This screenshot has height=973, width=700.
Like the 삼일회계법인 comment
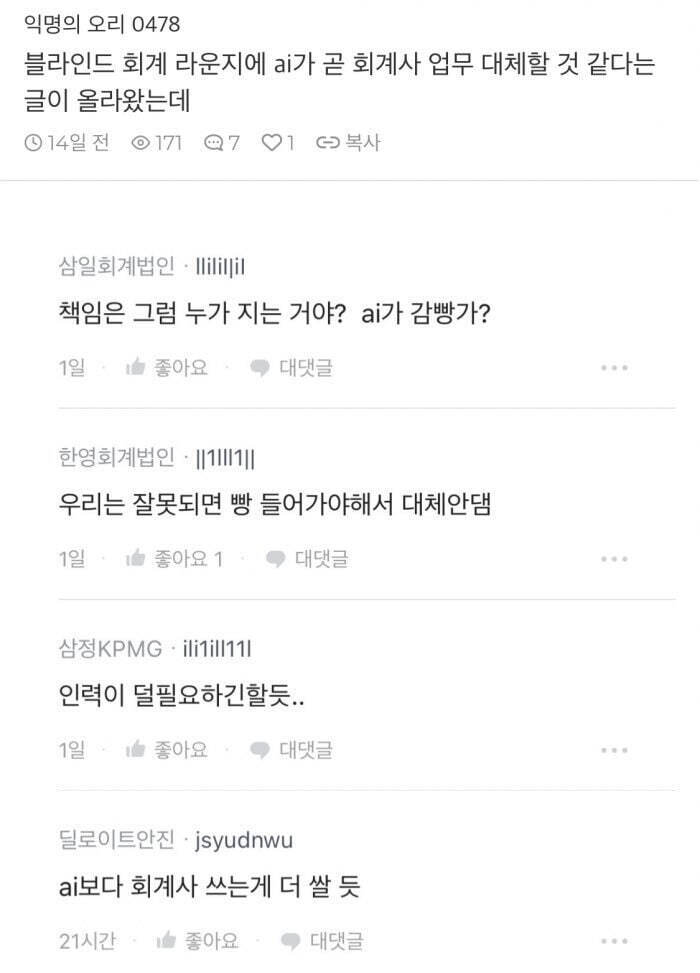pyautogui.click(x=166, y=368)
